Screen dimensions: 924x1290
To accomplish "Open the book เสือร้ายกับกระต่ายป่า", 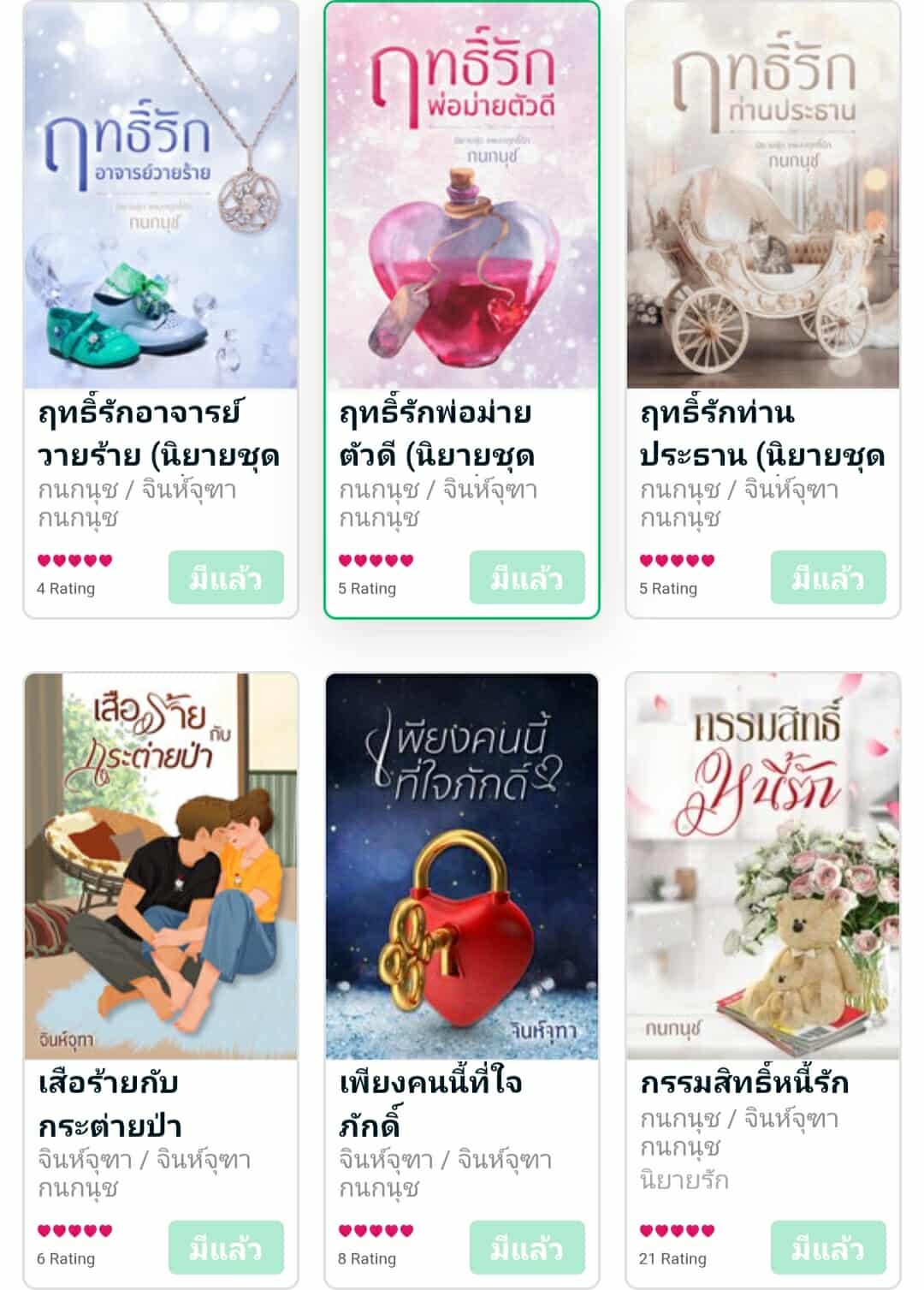I will pyautogui.click(x=161, y=866).
